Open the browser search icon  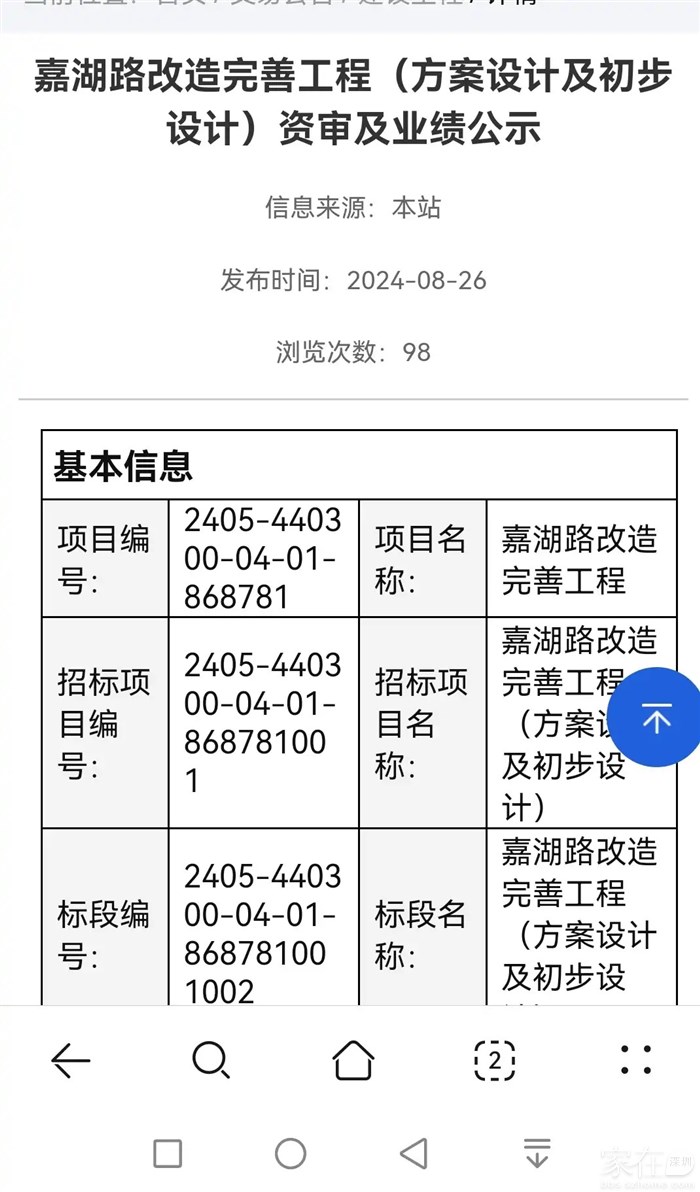tap(211, 1060)
